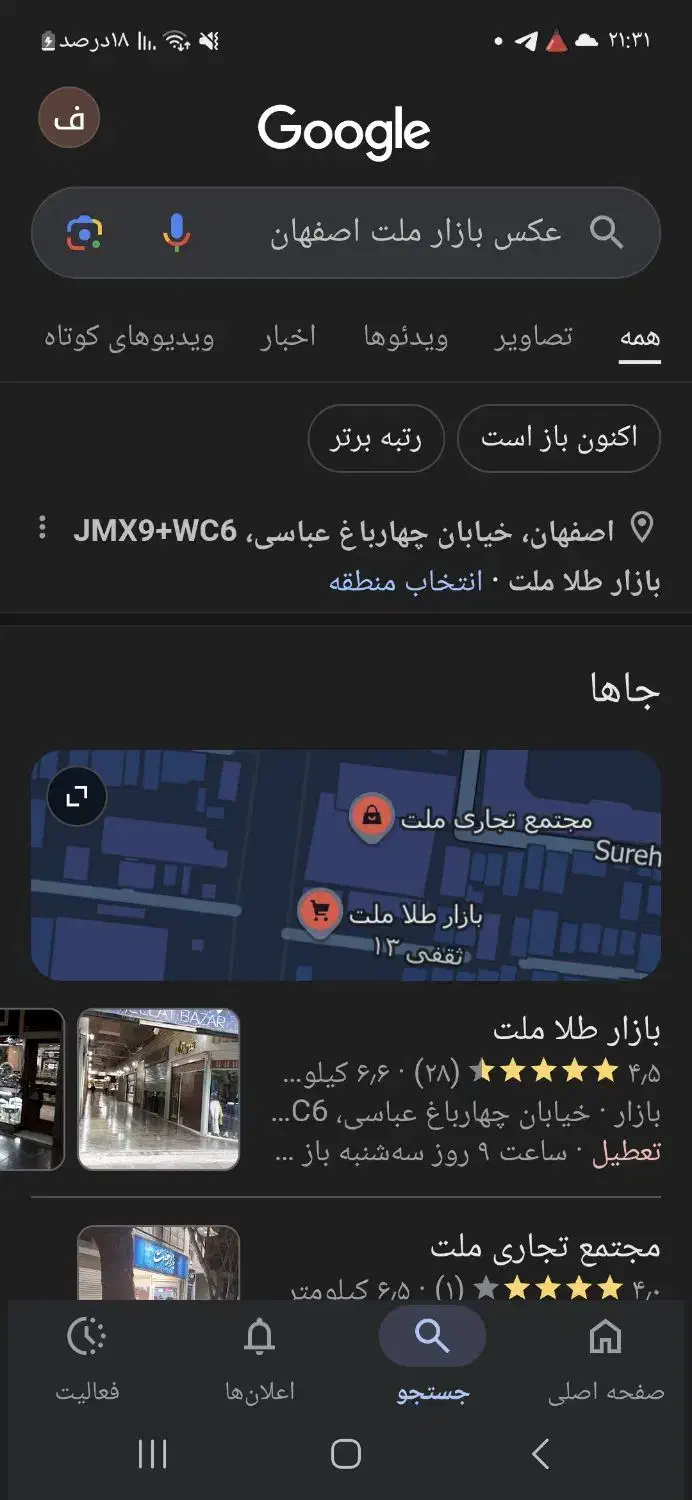Go to the صفحه اصلی tab
The height and width of the screenshot is (1500, 692).
click(x=606, y=1355)
